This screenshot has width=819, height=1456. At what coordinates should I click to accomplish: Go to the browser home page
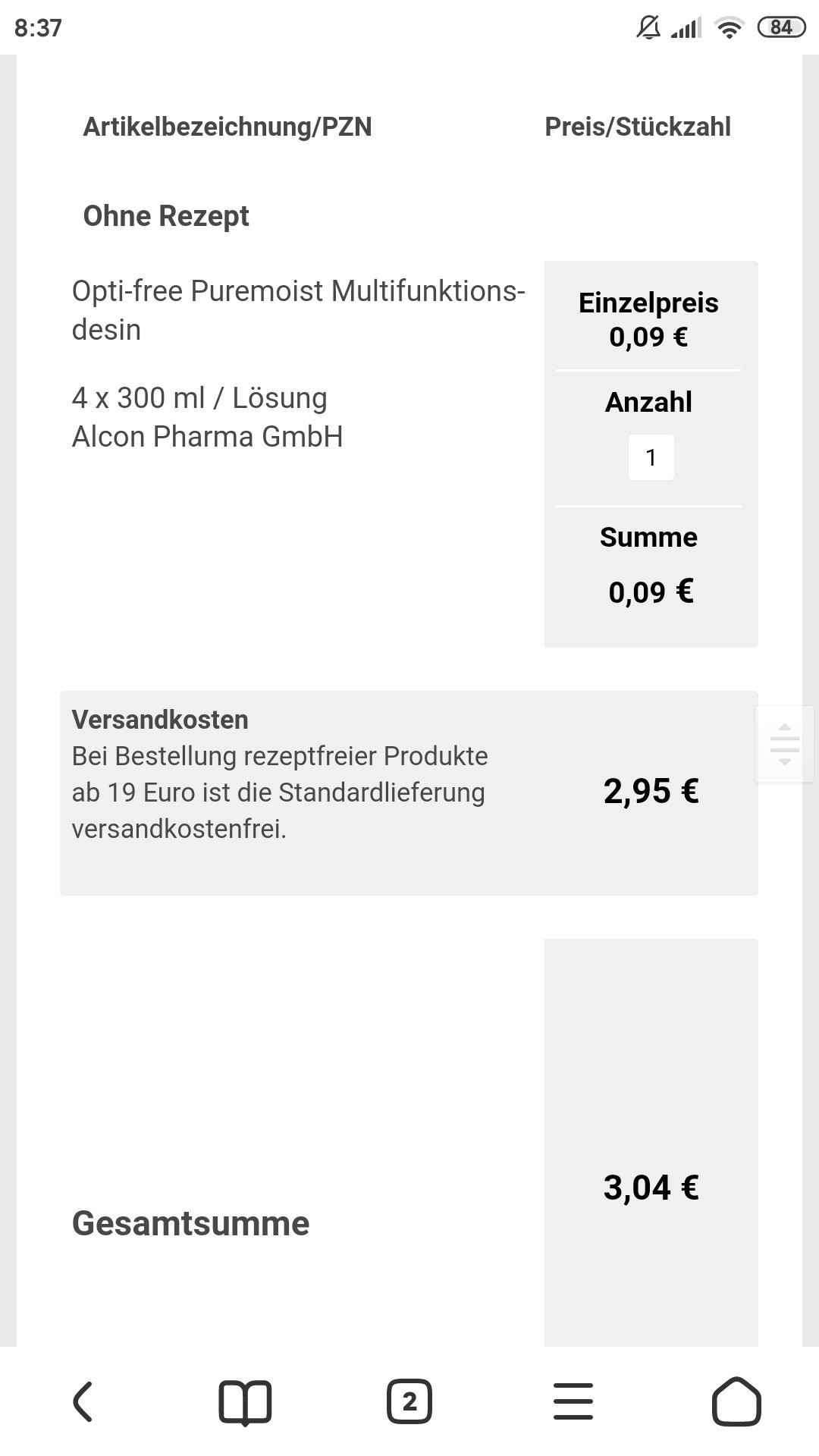[736, 1401]
